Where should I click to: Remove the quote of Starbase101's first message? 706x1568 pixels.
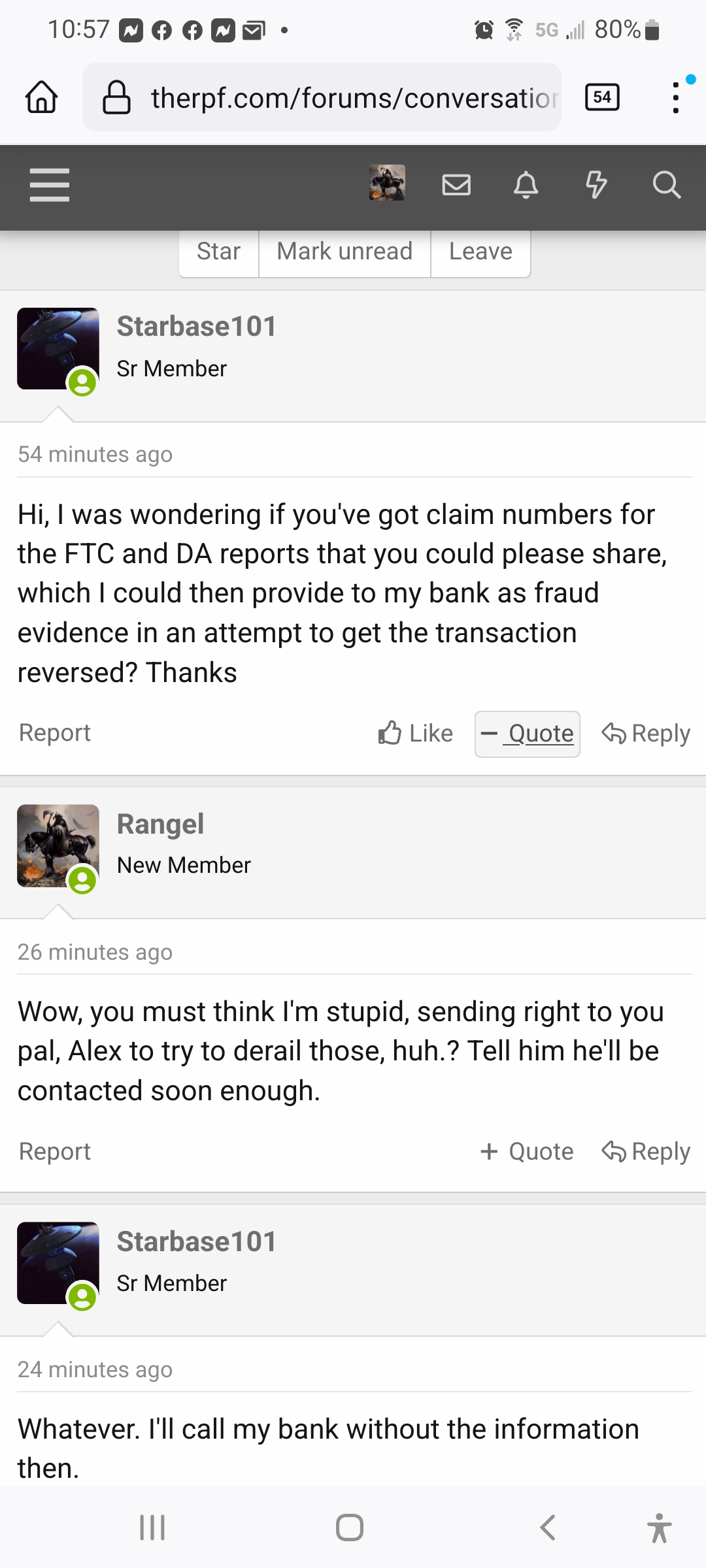click(528, 734)
